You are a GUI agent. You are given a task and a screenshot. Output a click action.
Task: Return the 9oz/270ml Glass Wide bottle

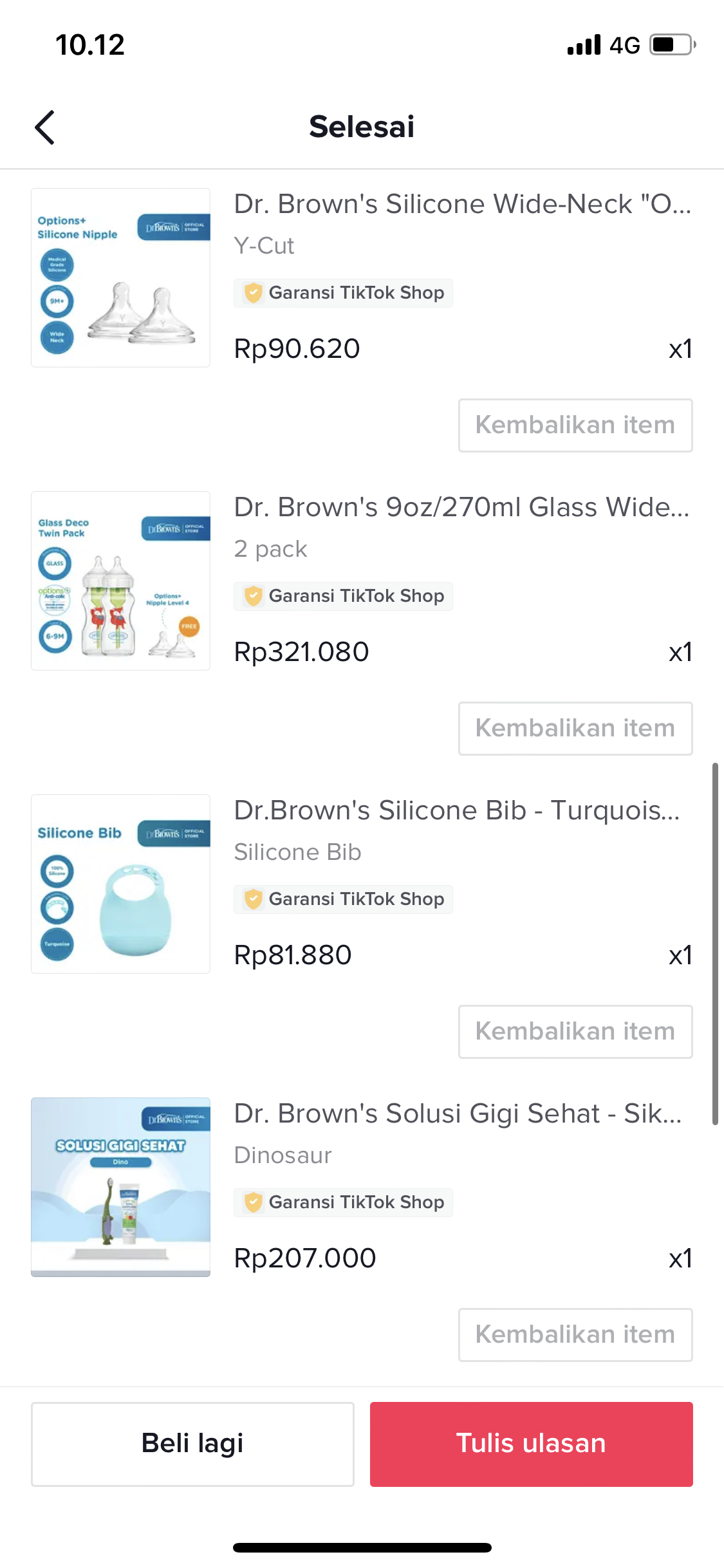pyautogui.click(x=575, y=729)
